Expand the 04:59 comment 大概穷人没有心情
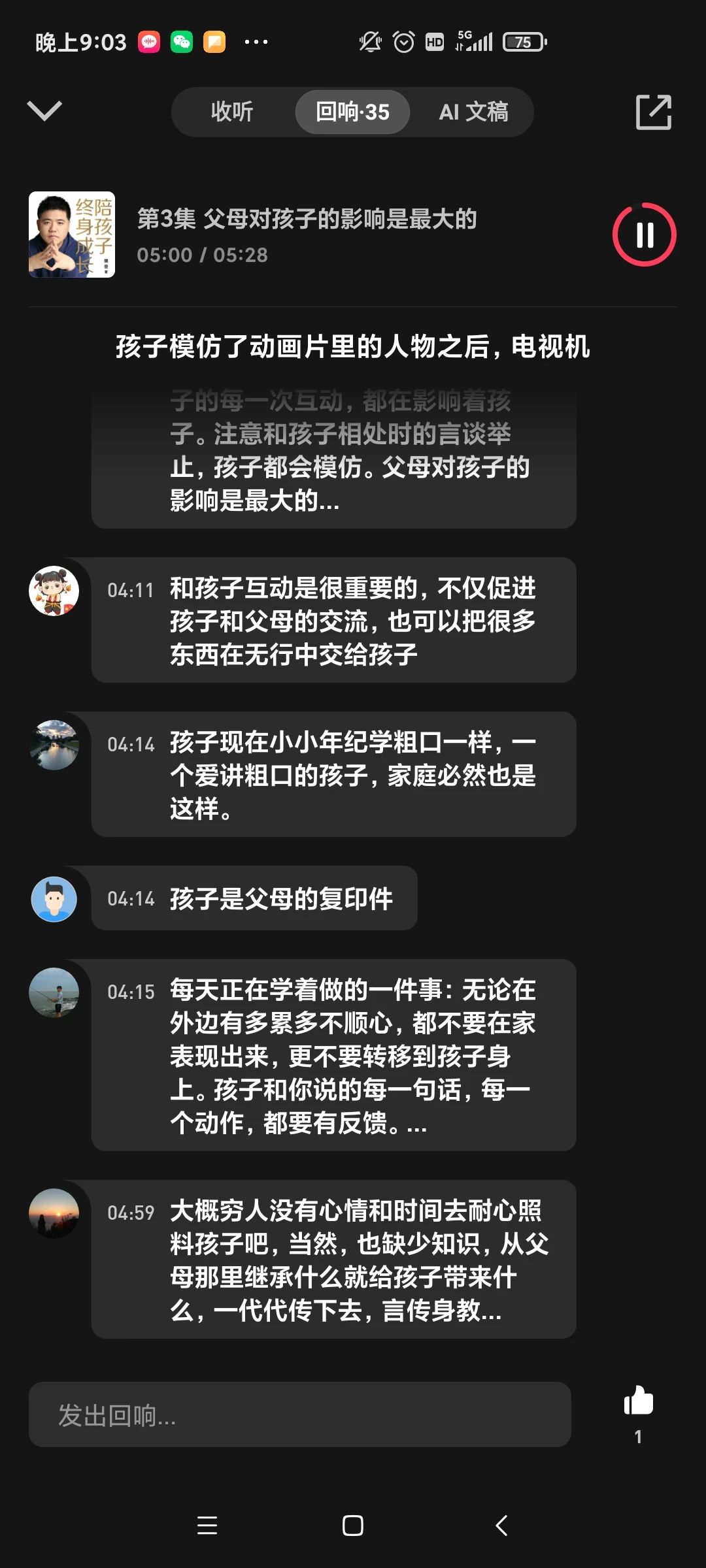This screenshot has width=706, height=1568. point(352,1260)
